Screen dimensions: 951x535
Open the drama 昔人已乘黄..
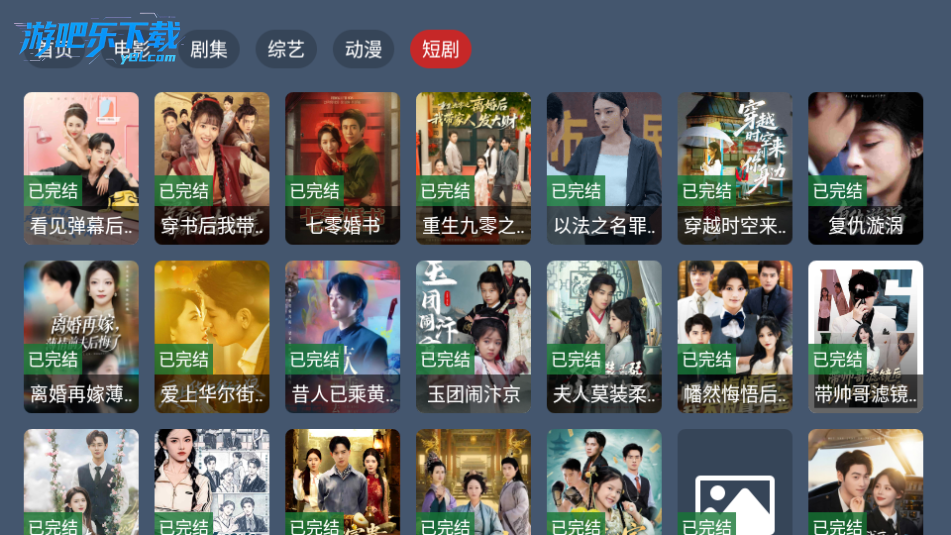pyautogui.click(x=342, y=337)
